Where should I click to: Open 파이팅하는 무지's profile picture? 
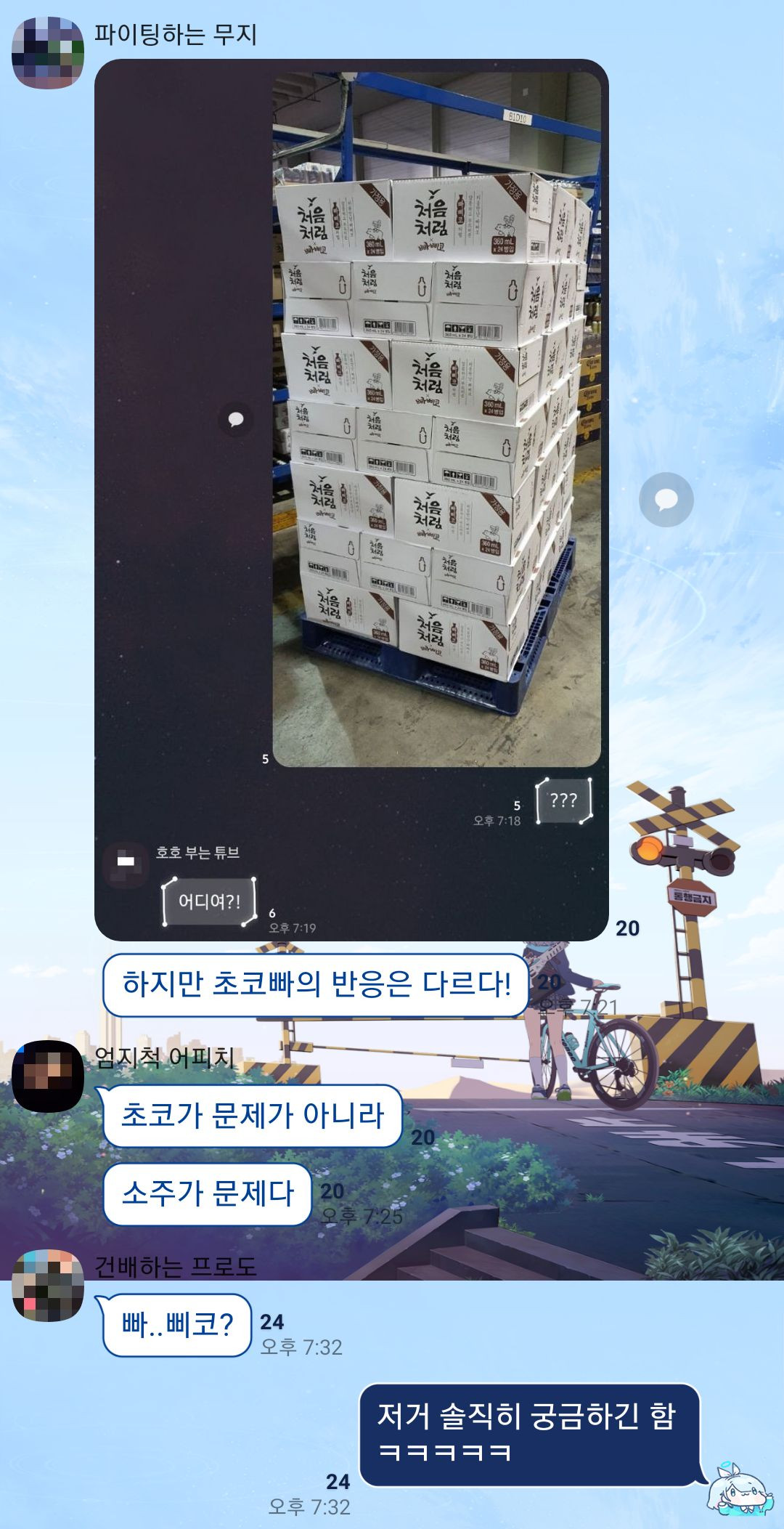click(x=48, y=53)
